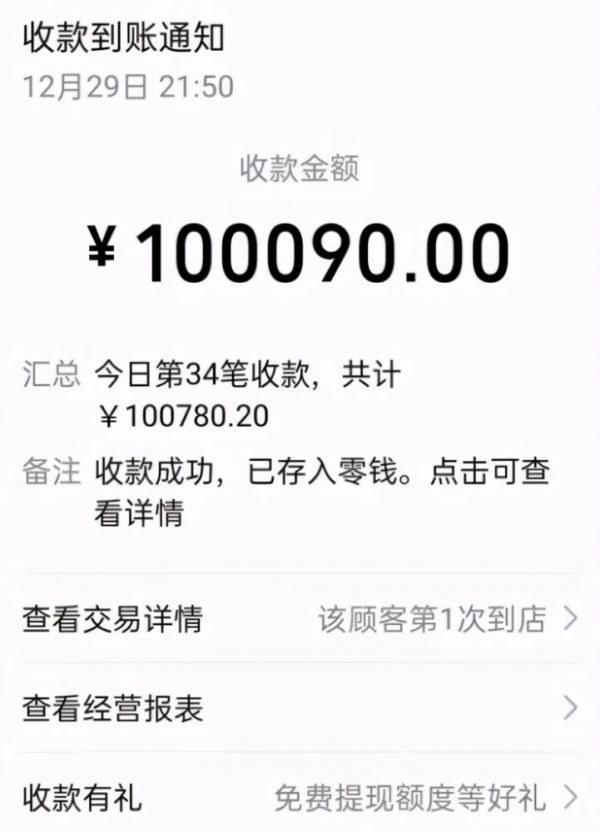Open 查看经营报表 row
Screen dimensions: 600x832
pyautogui.click(x=300, y=708)
